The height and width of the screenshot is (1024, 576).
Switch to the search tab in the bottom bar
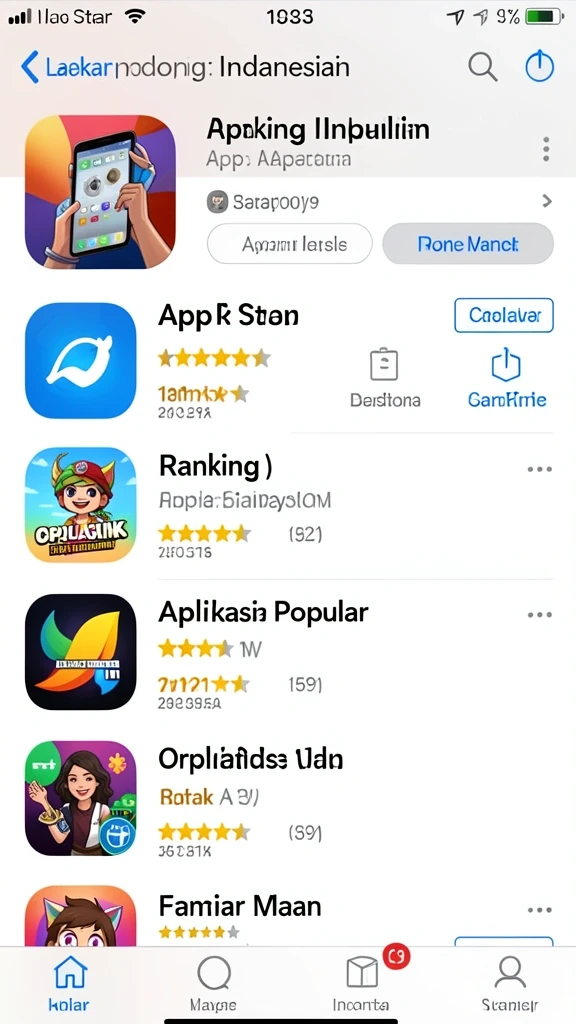[x=214, y=983]
